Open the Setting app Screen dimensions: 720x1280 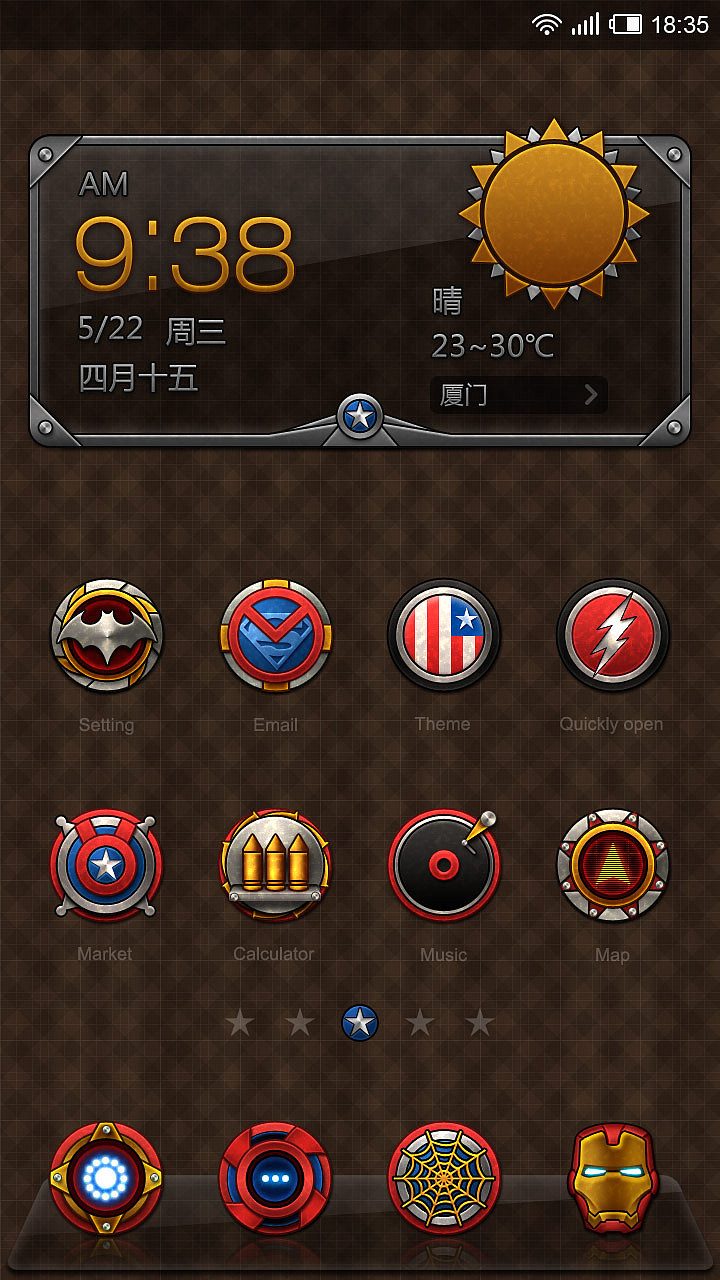coord(106,636)
